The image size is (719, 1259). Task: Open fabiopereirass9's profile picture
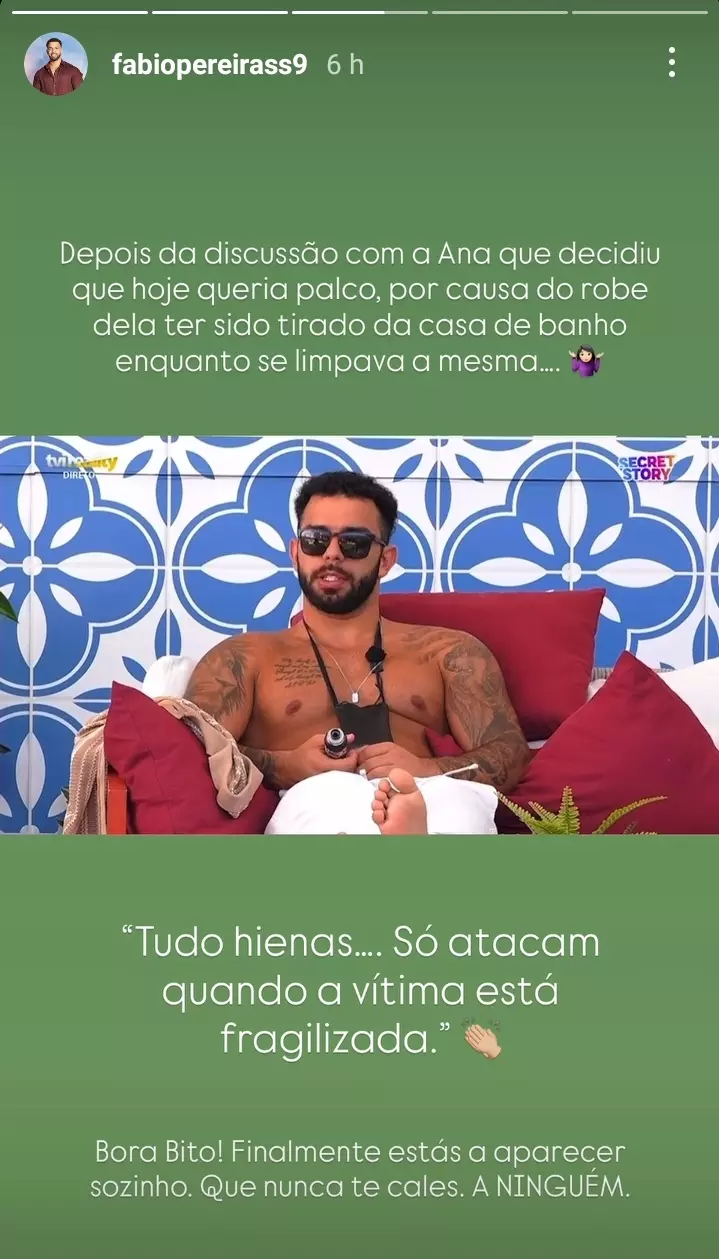[56, 65]
